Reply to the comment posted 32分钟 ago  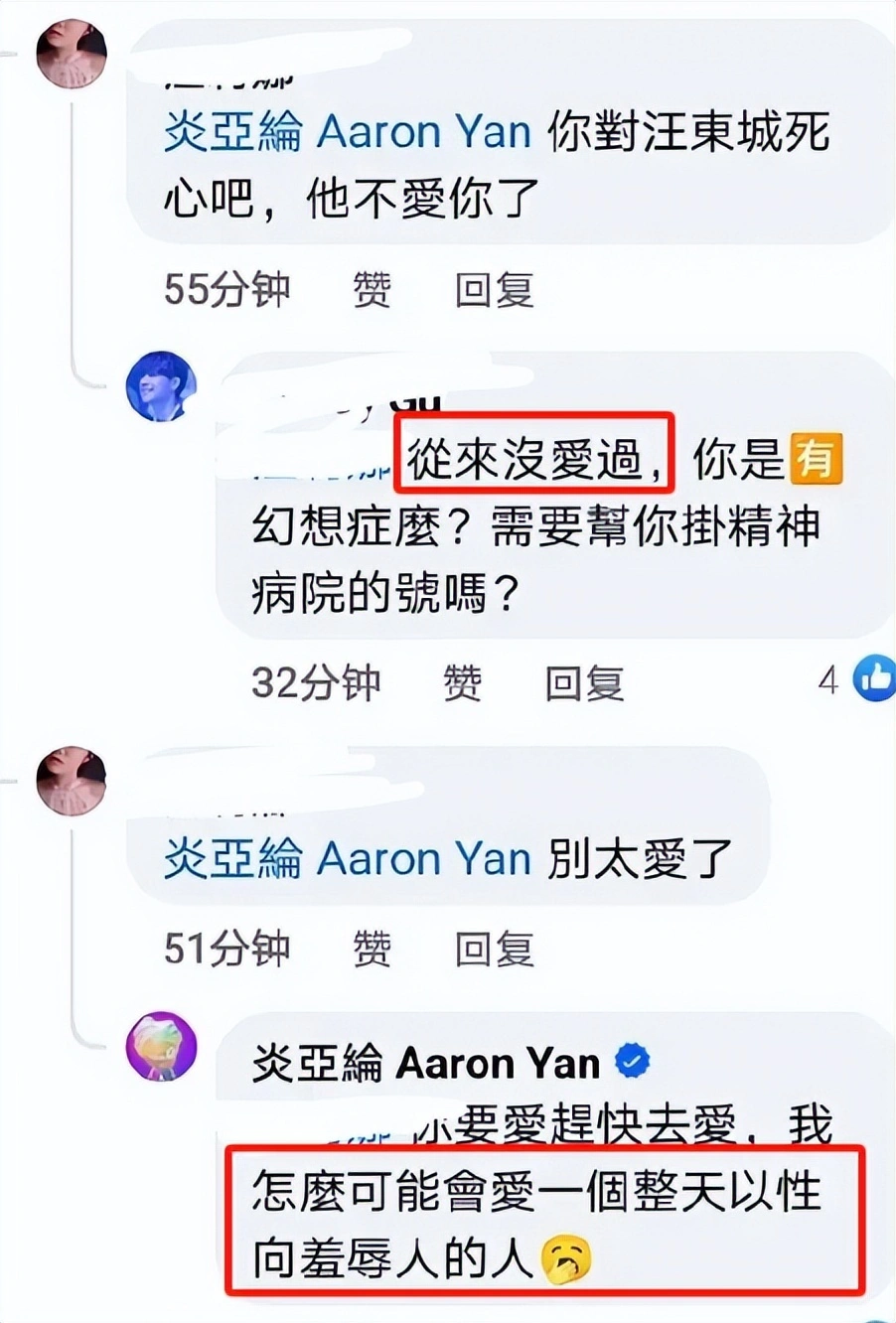coord(583,682)
